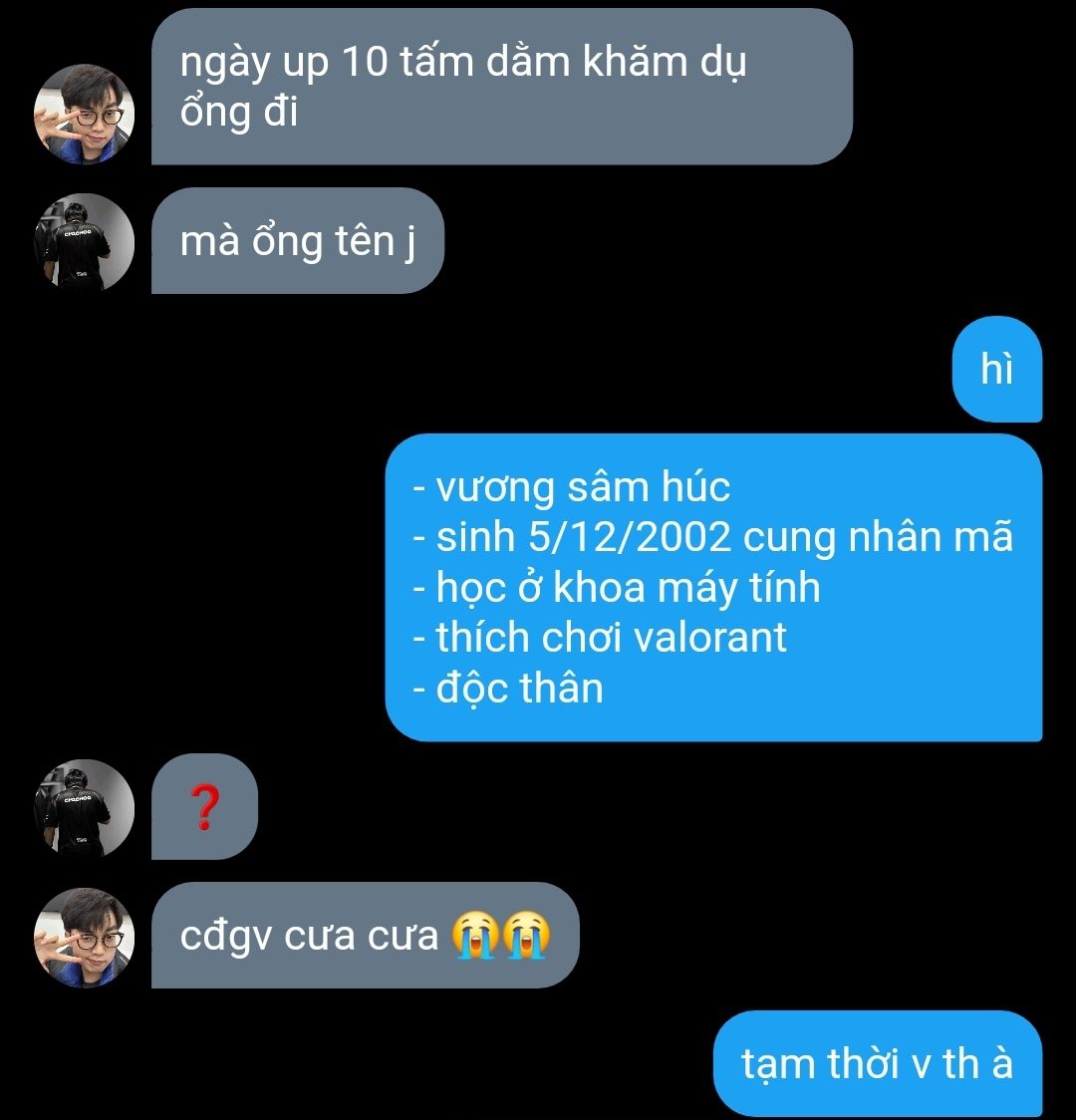Tap the avatar next to "mà ổng tên j"

tap(84, 242)
